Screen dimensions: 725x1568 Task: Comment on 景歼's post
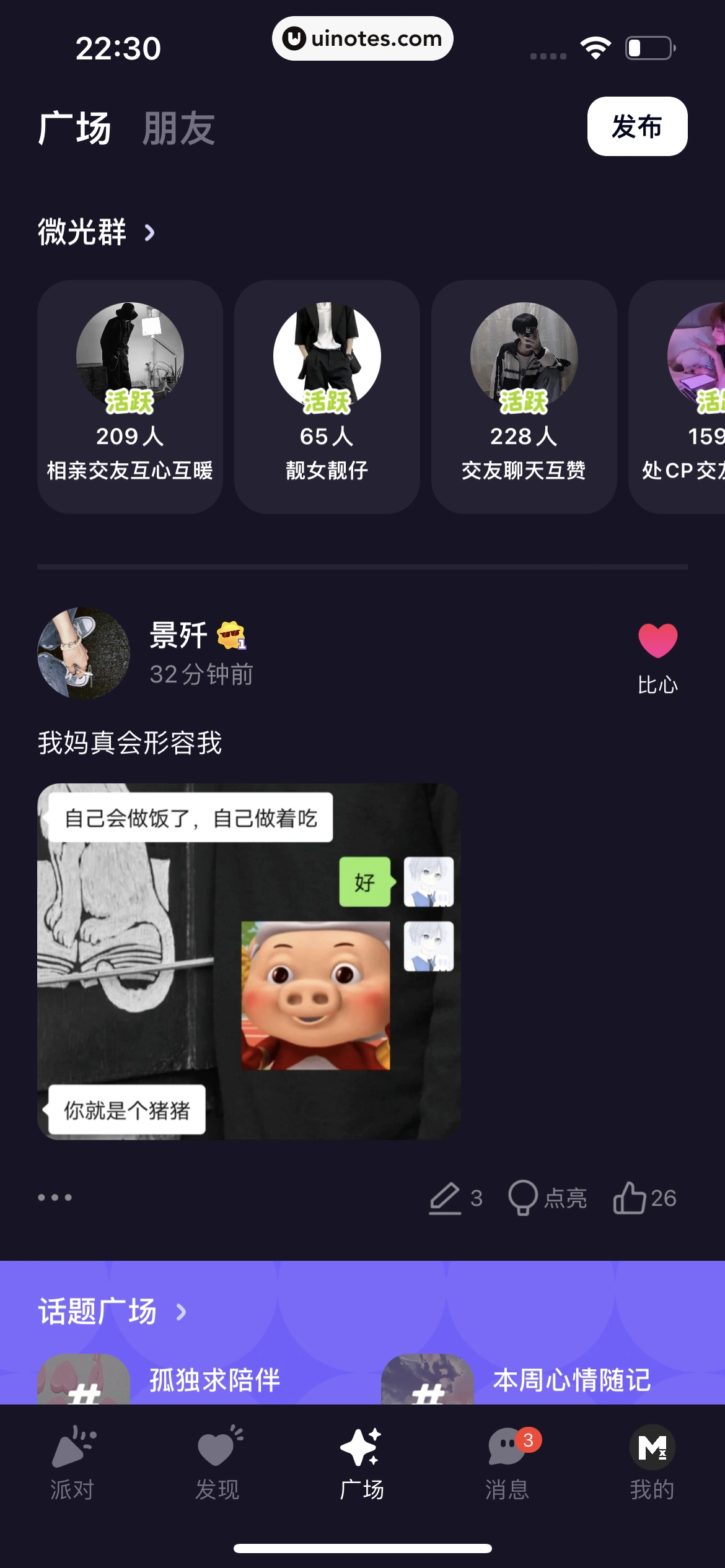click(x=455, y=1198)
